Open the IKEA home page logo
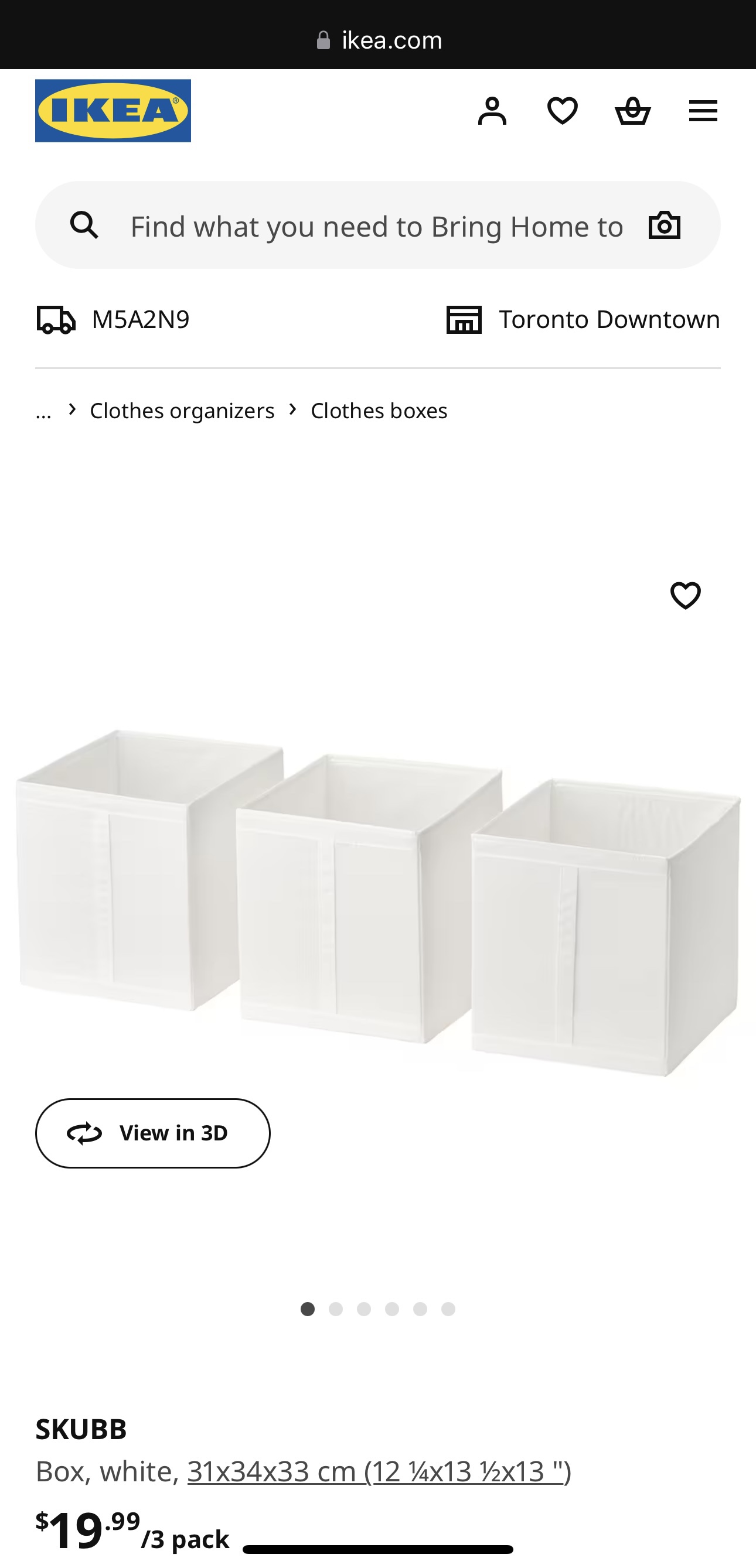756x1568 pixels. tap(113, 111)
